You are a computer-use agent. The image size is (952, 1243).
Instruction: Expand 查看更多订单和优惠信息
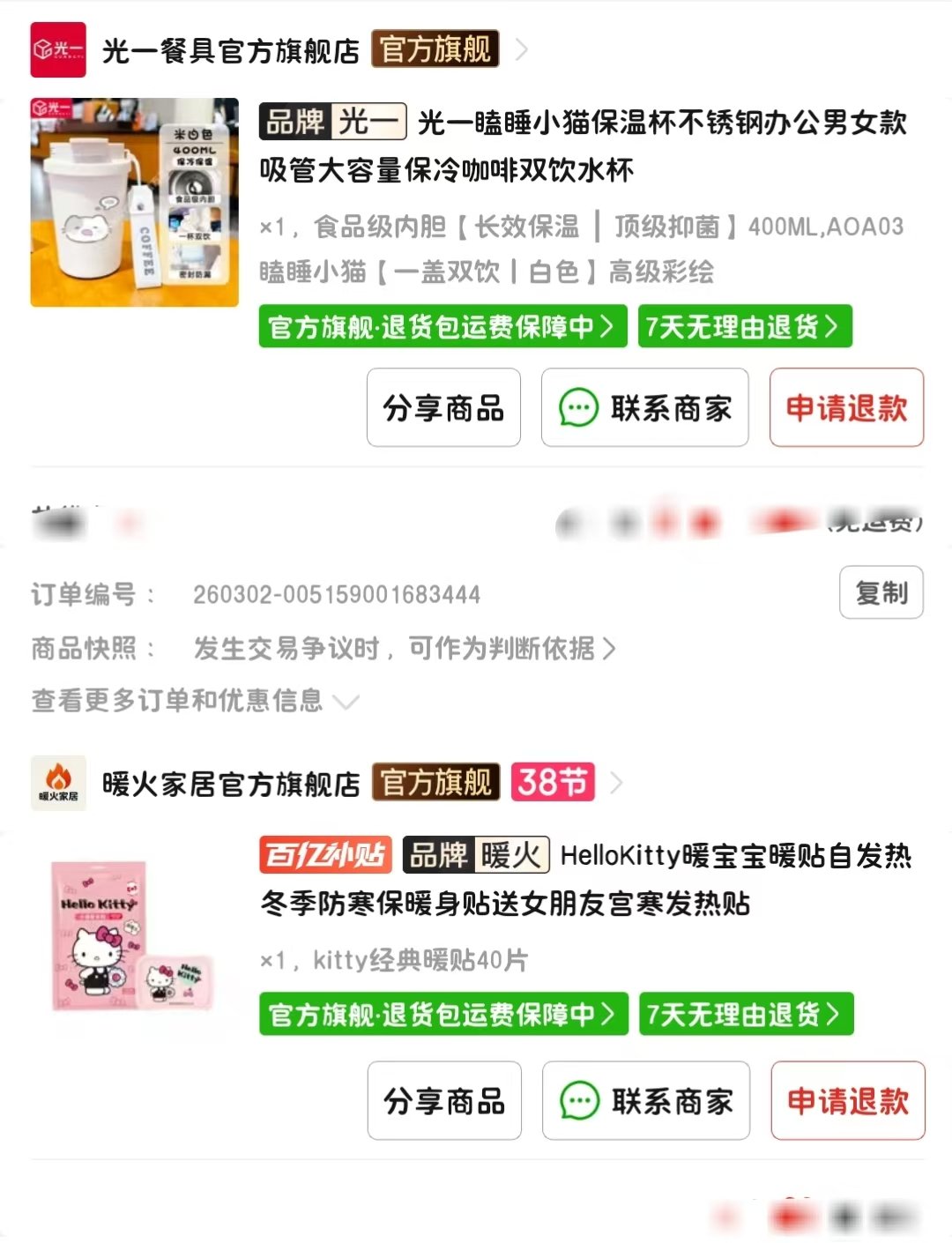(x=196, y=701)
